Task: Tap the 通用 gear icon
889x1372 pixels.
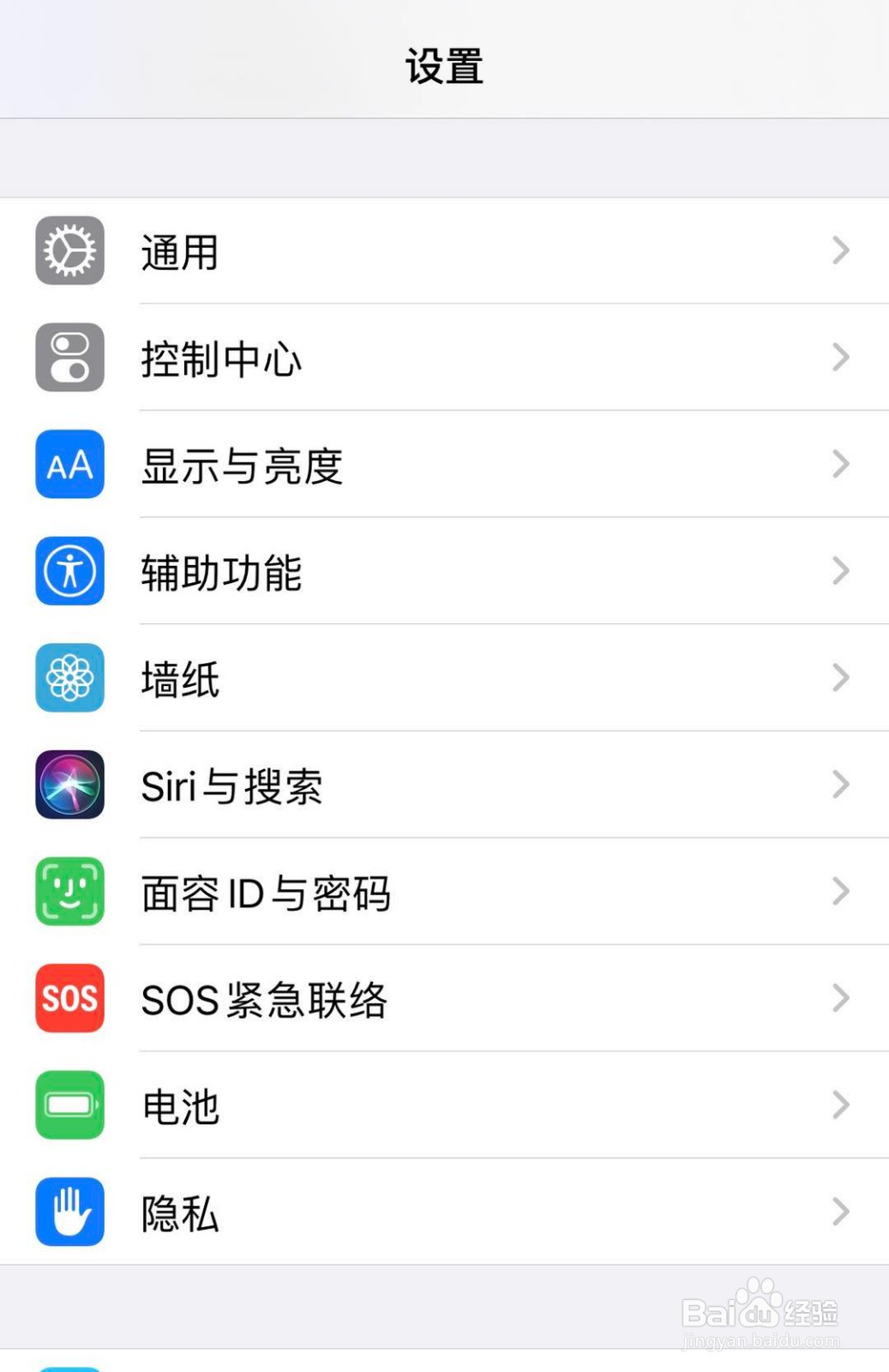Action: click(x=69, y=251)
